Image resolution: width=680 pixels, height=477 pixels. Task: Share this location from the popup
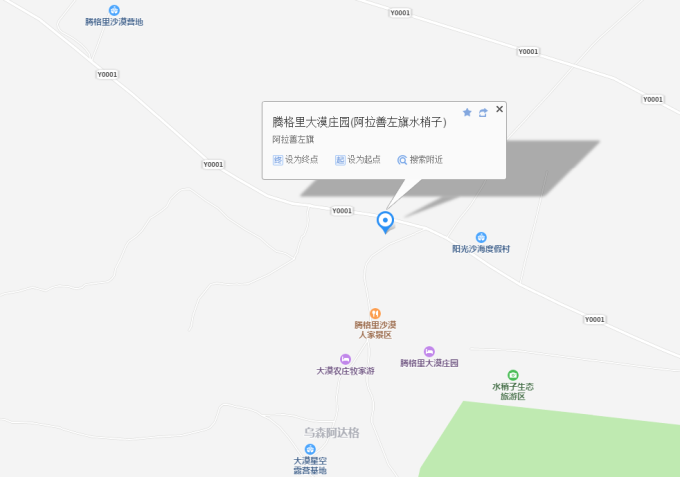click(x=483, y=113)
